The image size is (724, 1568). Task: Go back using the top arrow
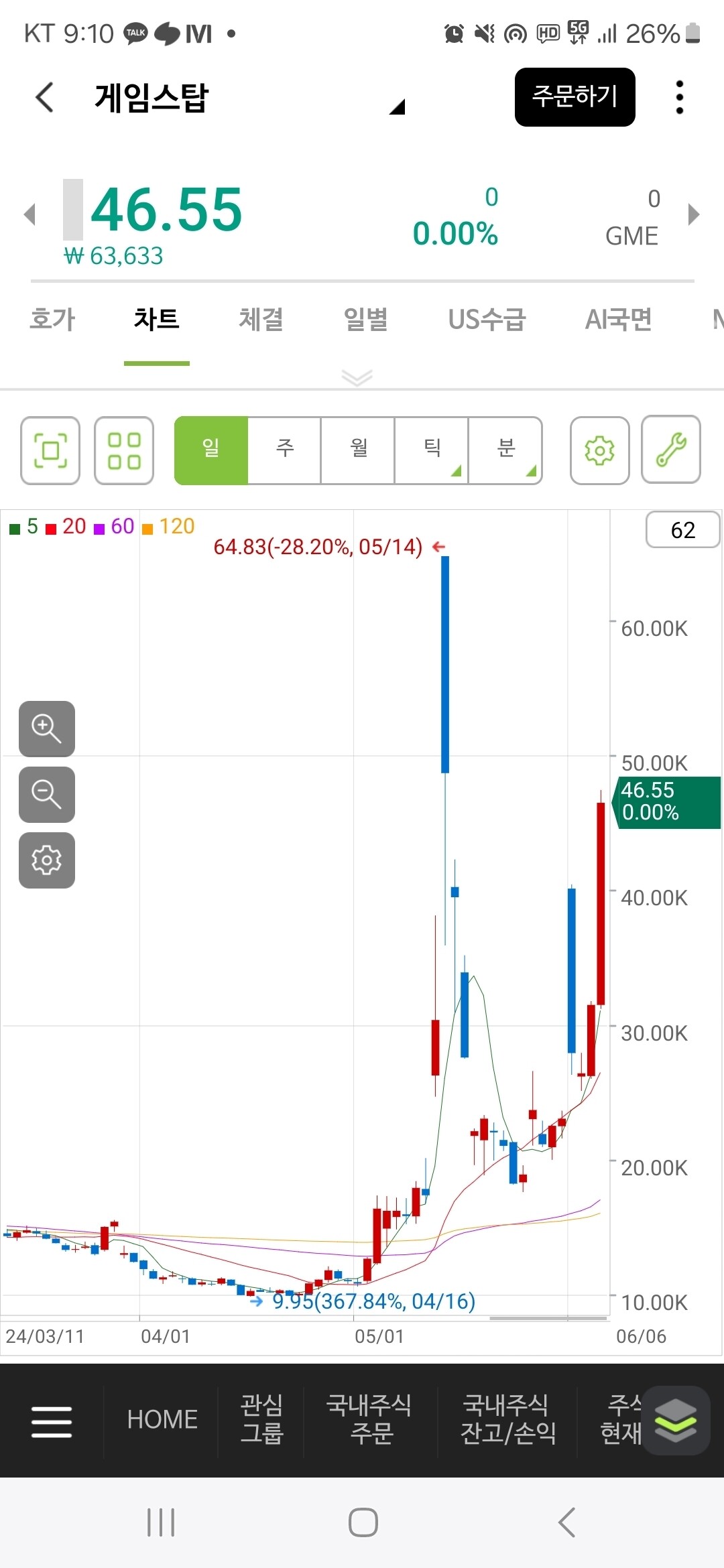point(44,97)
